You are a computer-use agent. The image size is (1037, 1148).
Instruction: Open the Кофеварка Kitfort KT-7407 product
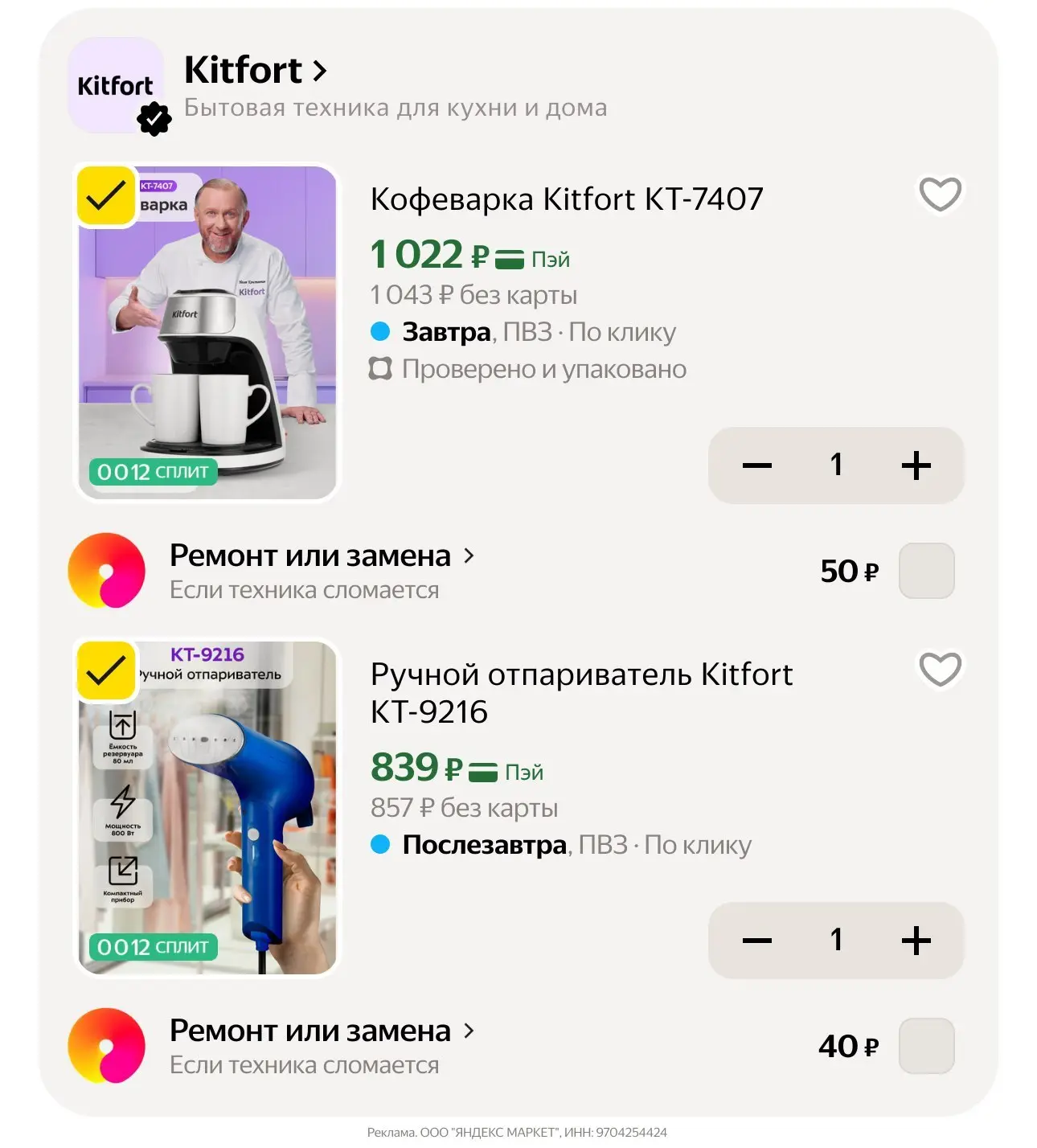click(x=566, y=199)
